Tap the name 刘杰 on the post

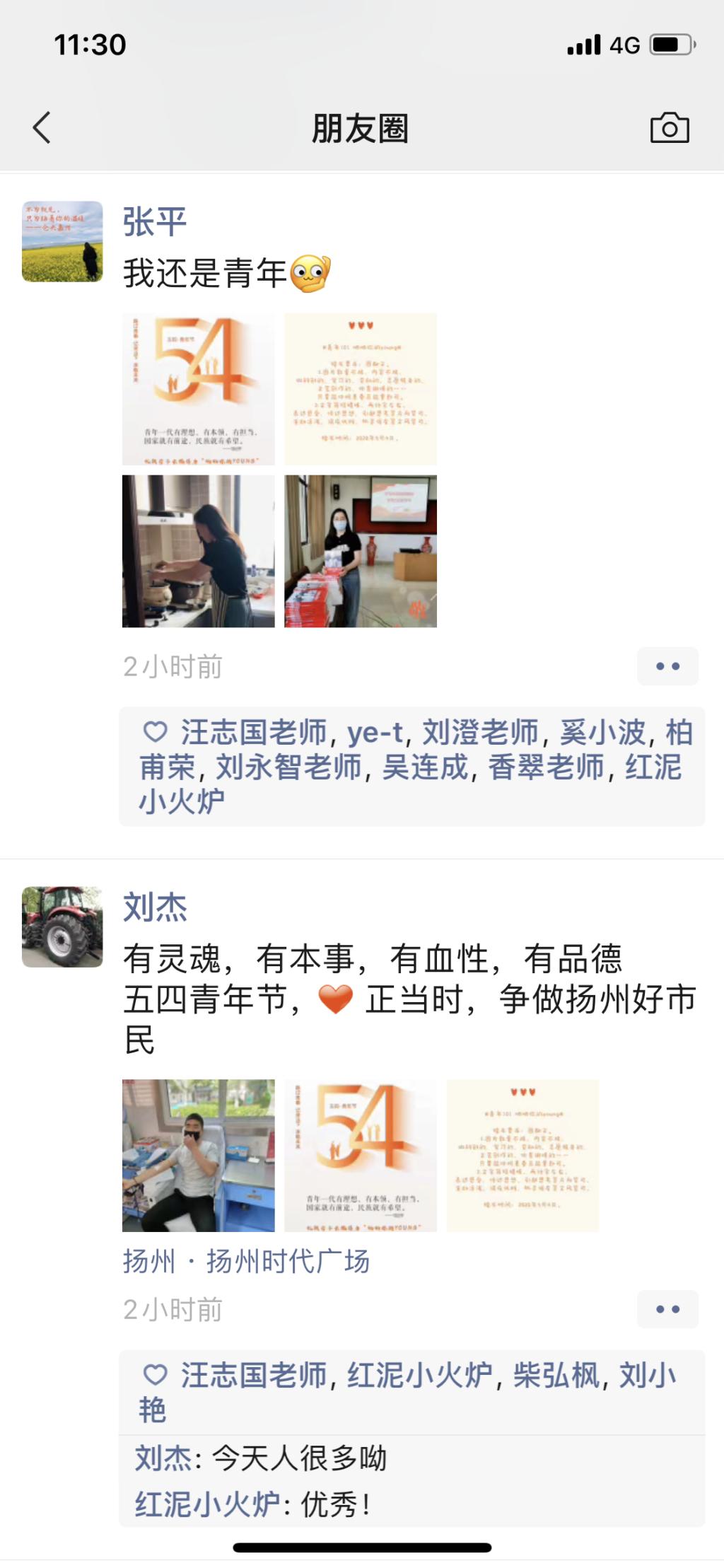[155, 907]
